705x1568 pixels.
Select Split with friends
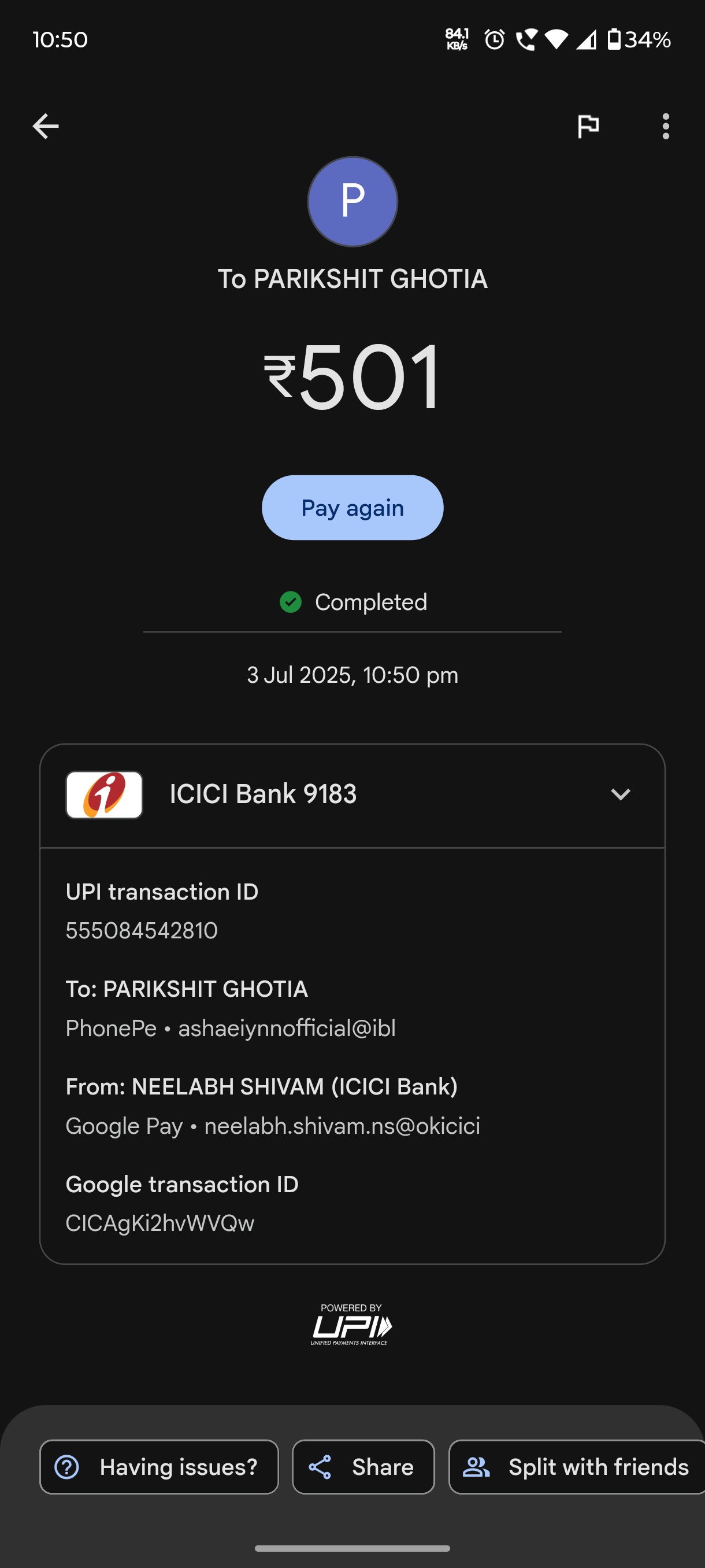(x=577, y=1467)
